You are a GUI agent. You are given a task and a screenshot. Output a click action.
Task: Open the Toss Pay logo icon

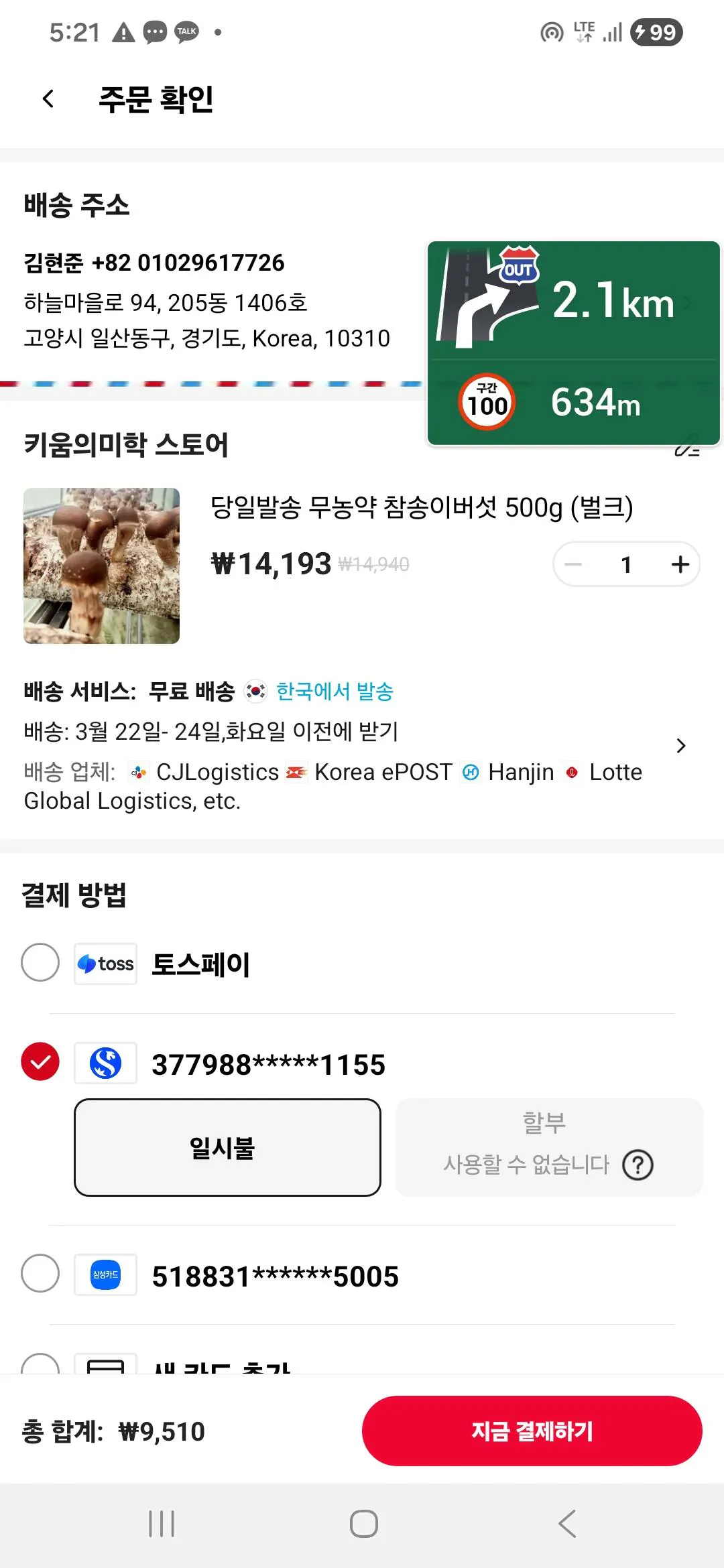tap(105, 964)
